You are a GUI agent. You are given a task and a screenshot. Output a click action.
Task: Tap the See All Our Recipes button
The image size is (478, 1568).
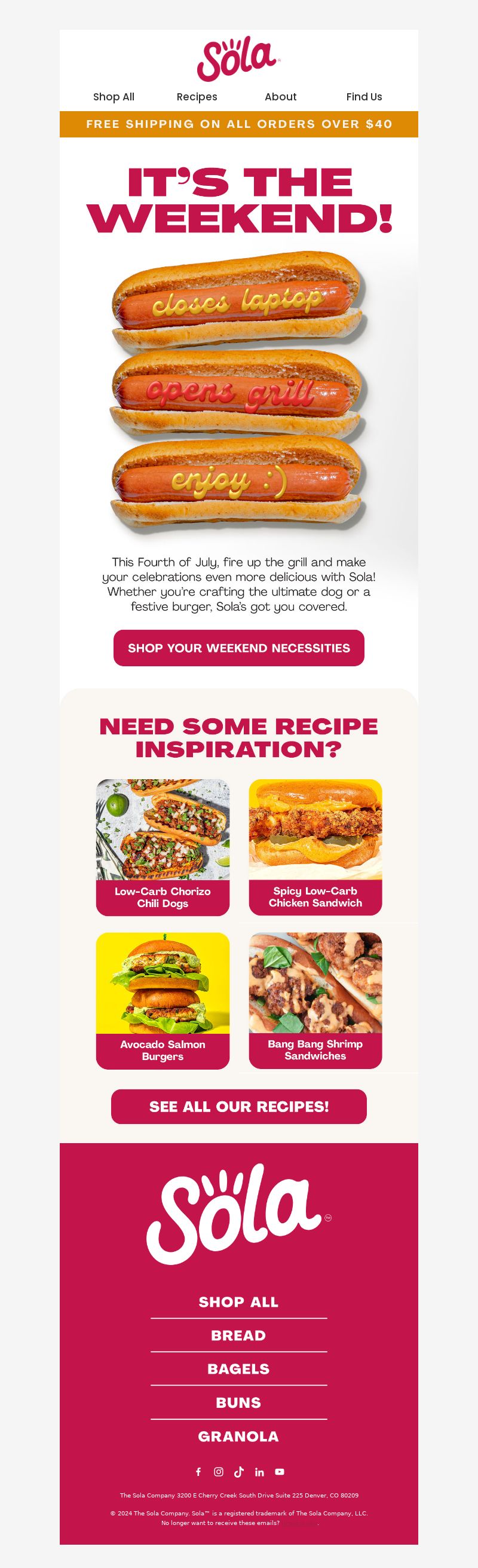point(238,1107)
